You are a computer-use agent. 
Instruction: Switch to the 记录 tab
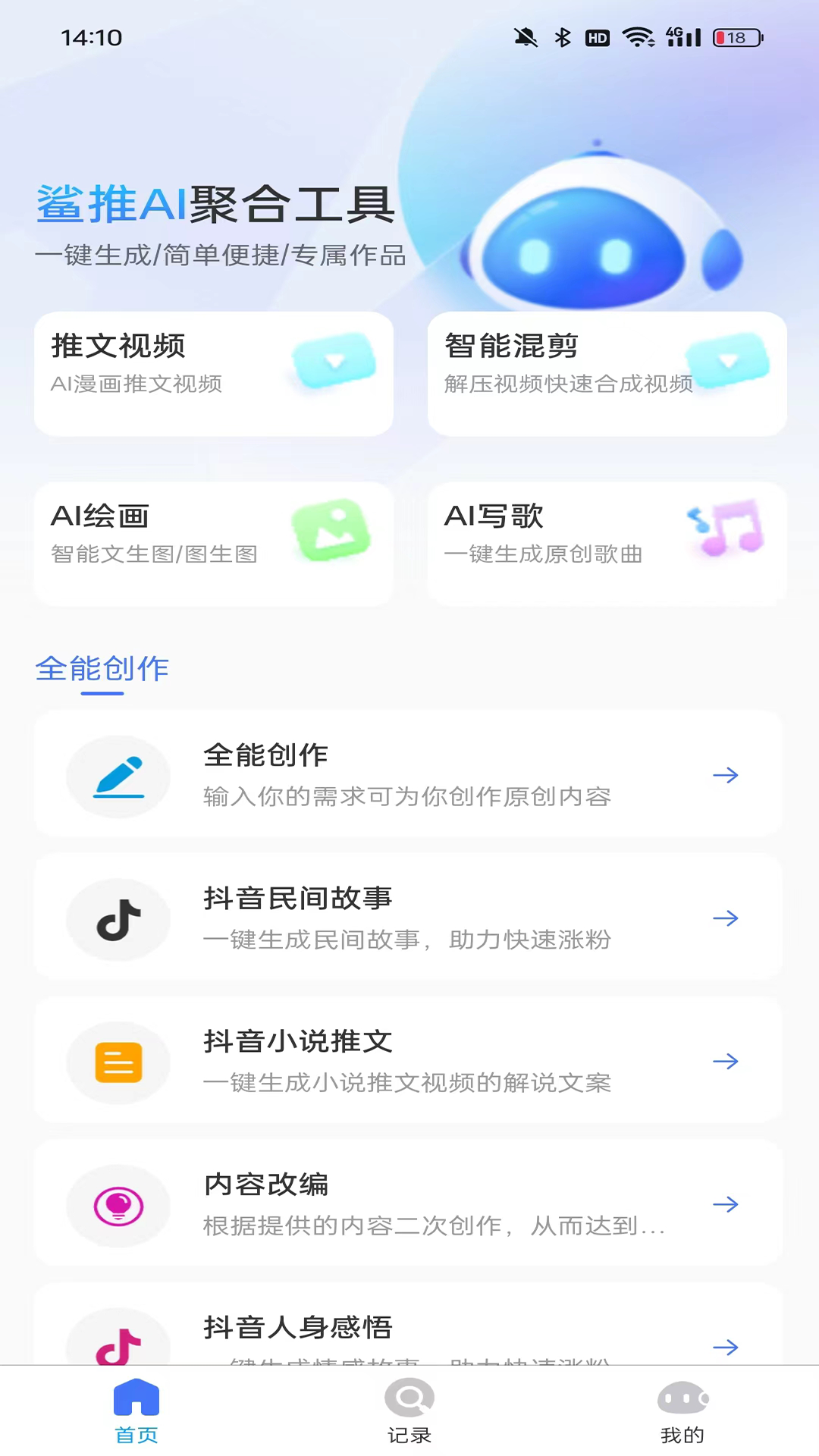coord(409,1412)
